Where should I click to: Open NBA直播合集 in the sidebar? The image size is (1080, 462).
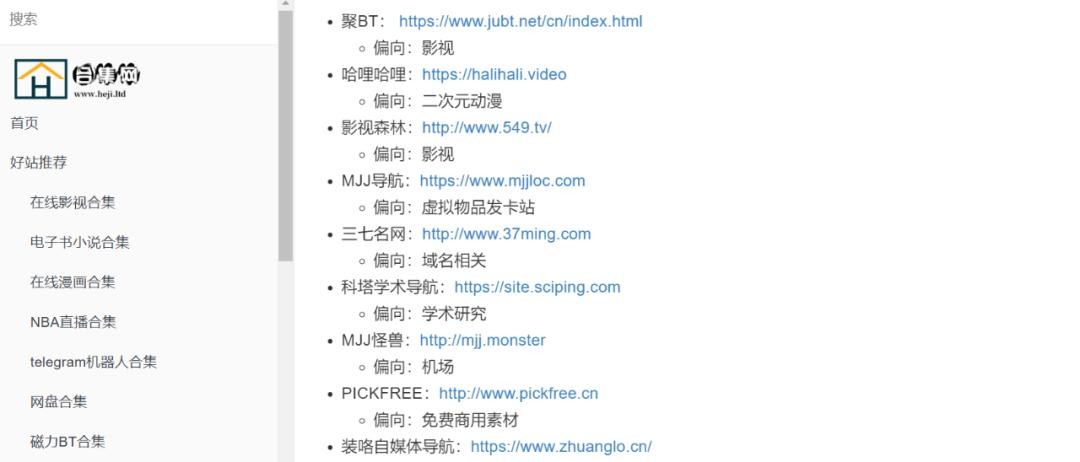(73, 322)
